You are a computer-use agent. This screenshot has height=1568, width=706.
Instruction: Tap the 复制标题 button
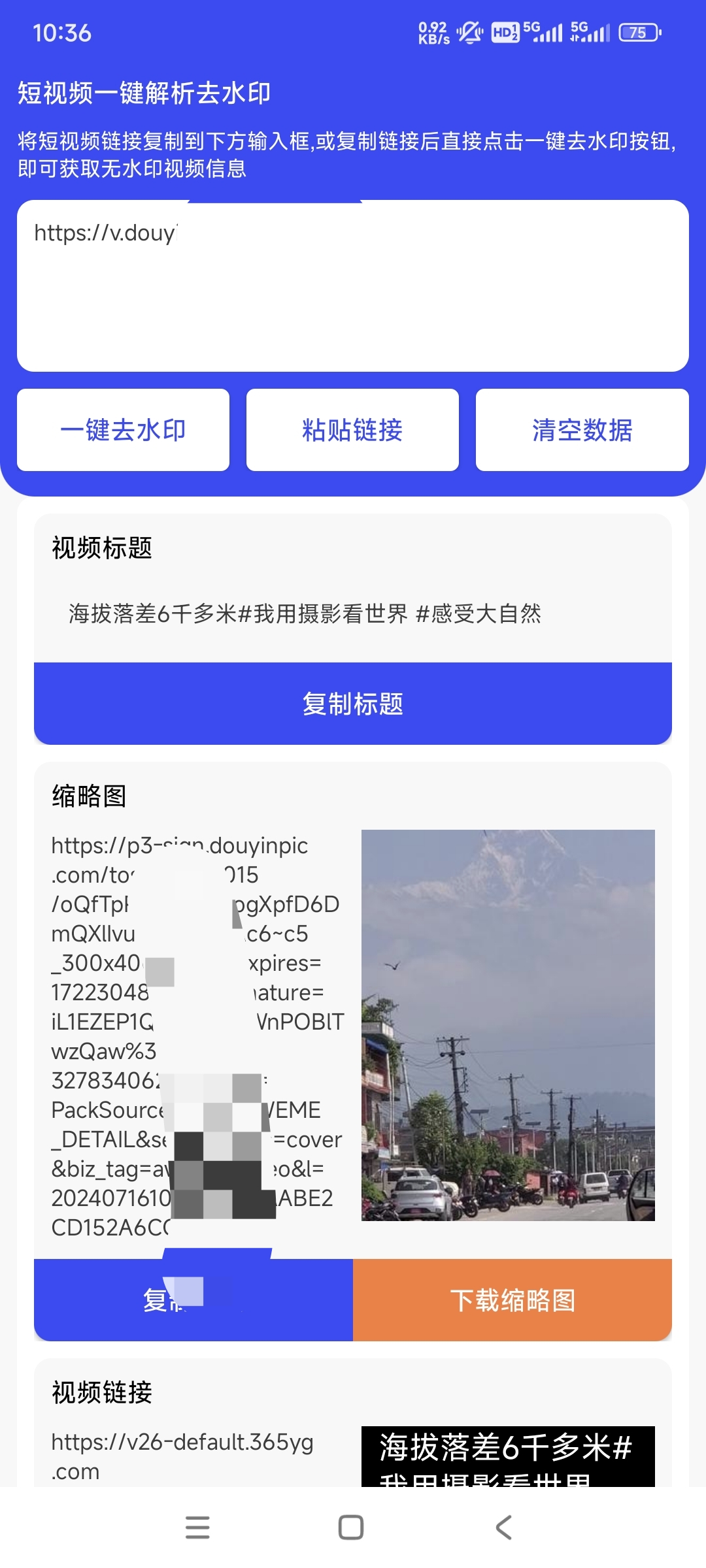click(352, 703)
